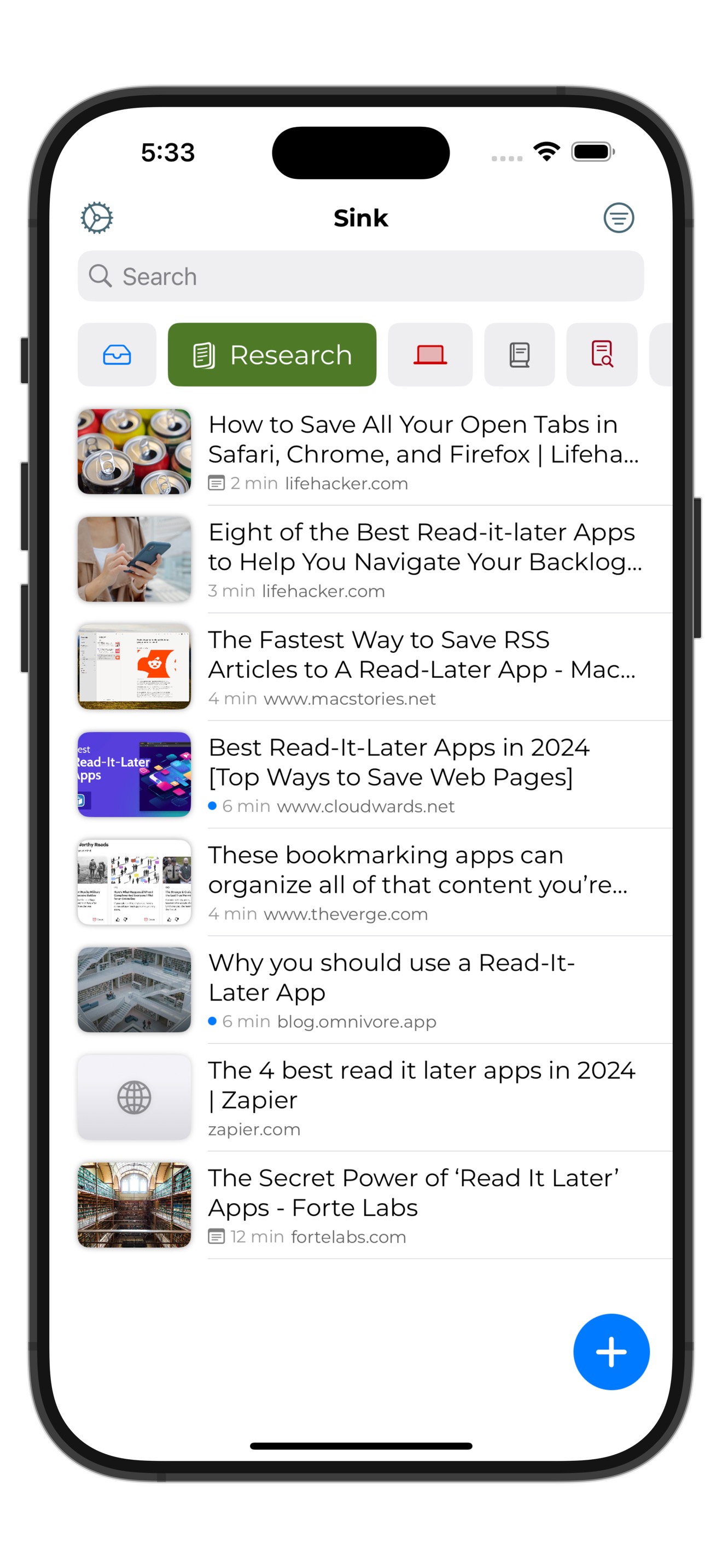Open the Lifehacker article about saving open tabs
Viewport: 722px width, 1568px height.
424,450
